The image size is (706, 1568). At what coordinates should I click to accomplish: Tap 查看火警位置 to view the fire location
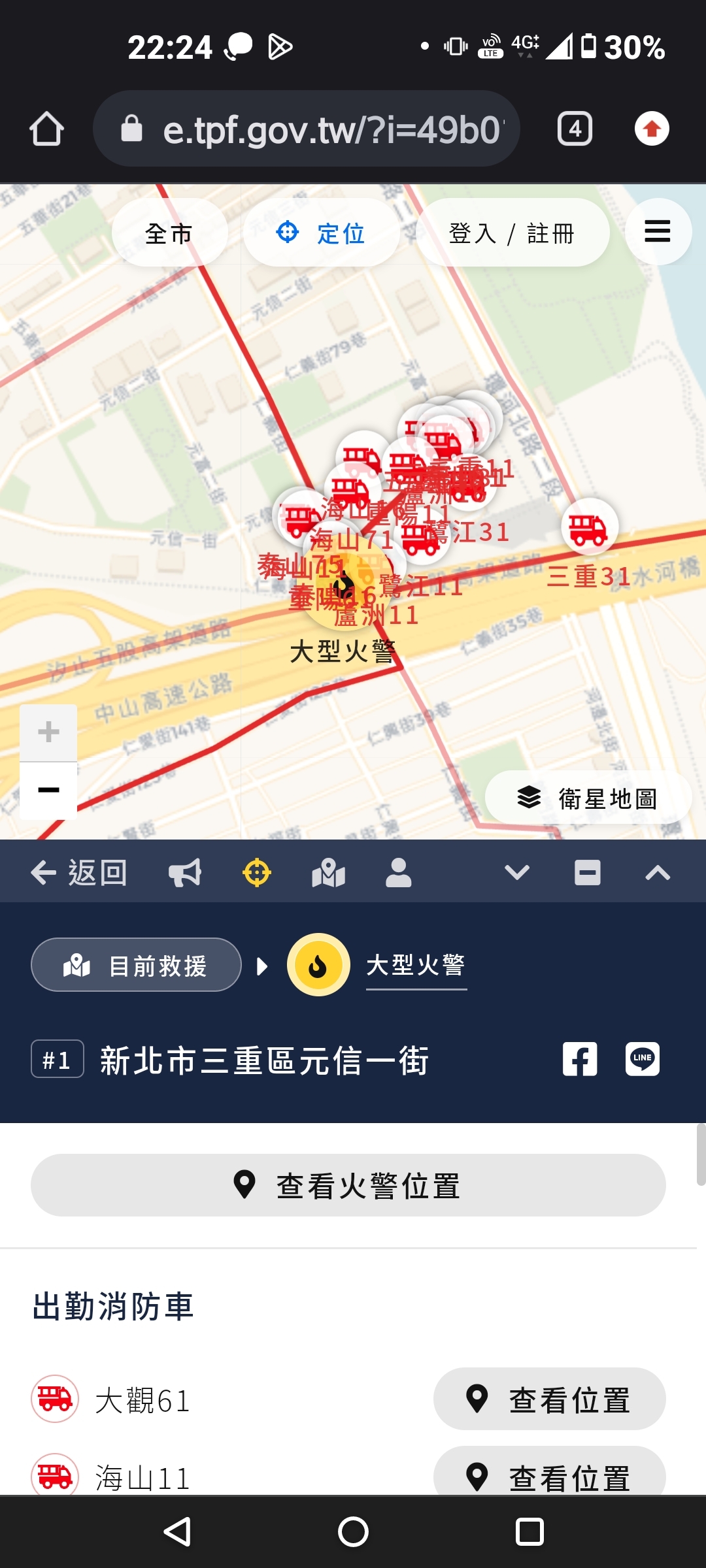[348, 1185]
